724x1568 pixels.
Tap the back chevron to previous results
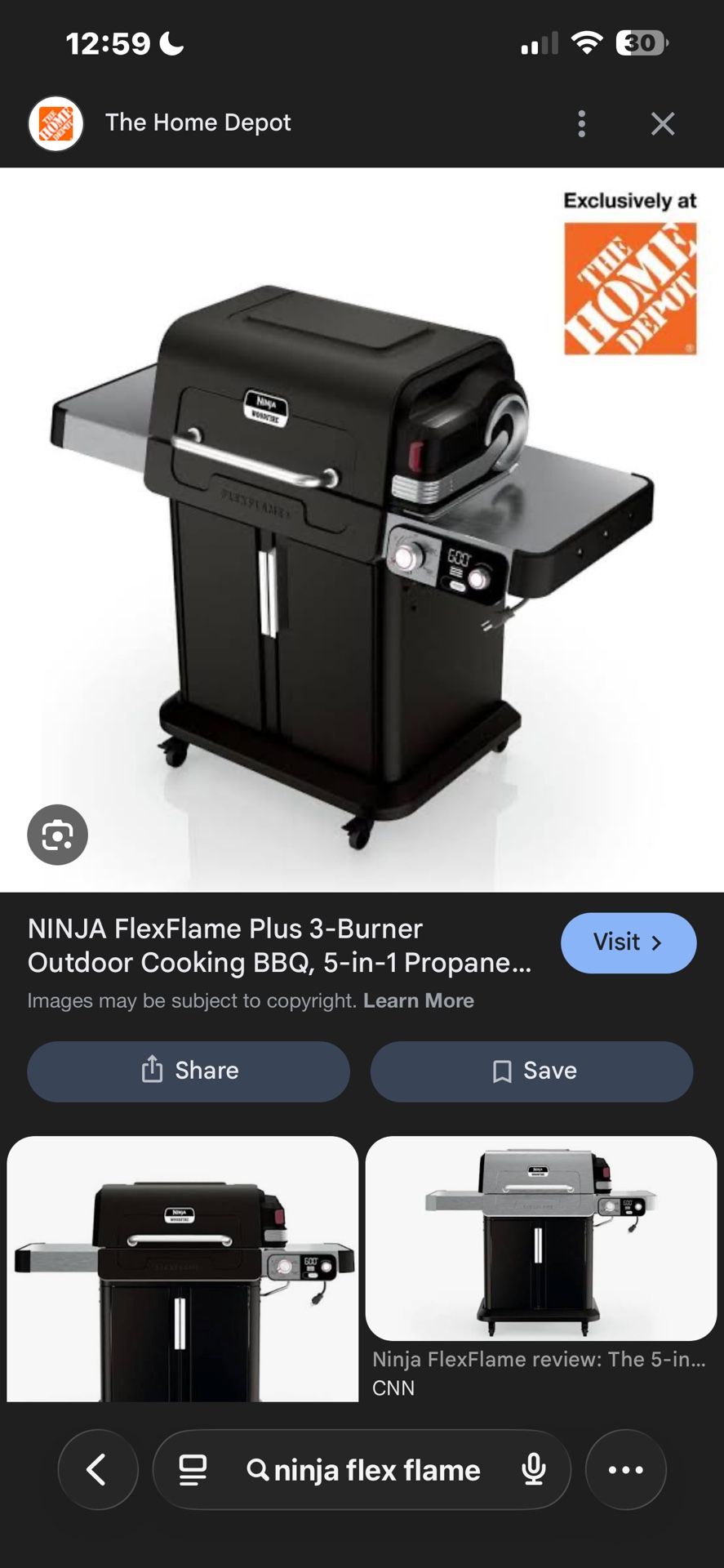click(x=98, y=1469)
